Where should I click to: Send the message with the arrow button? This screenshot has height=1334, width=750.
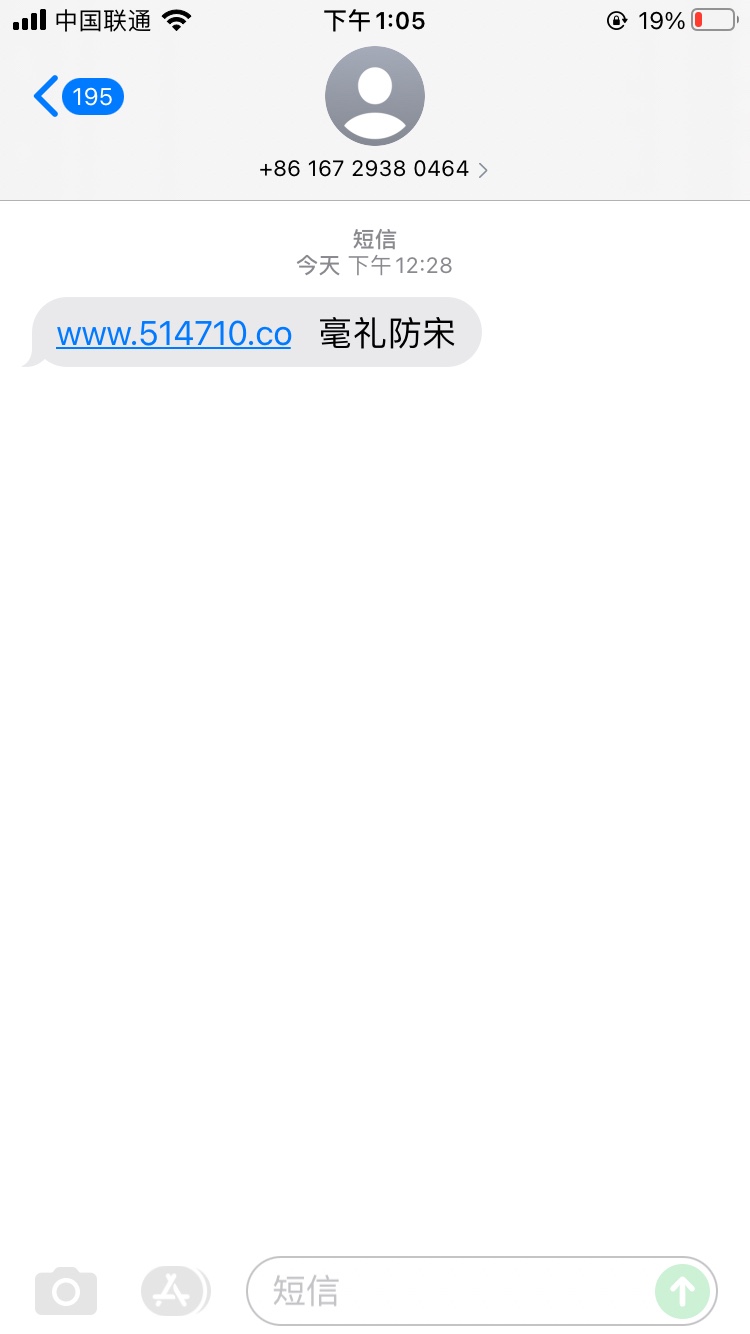click(682, 1291)
